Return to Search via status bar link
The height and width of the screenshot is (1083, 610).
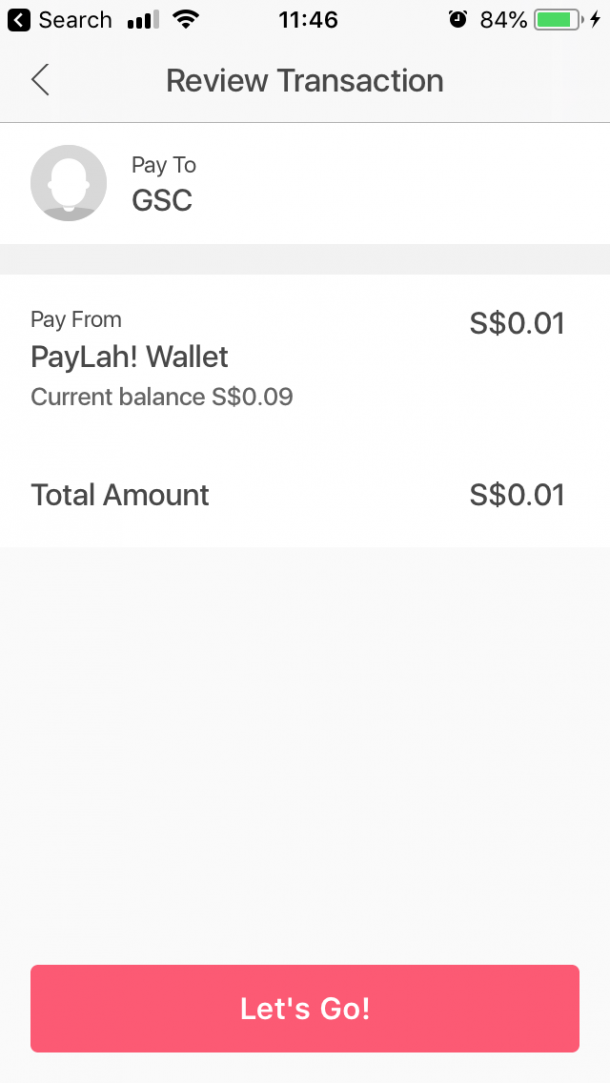point(60,20)
